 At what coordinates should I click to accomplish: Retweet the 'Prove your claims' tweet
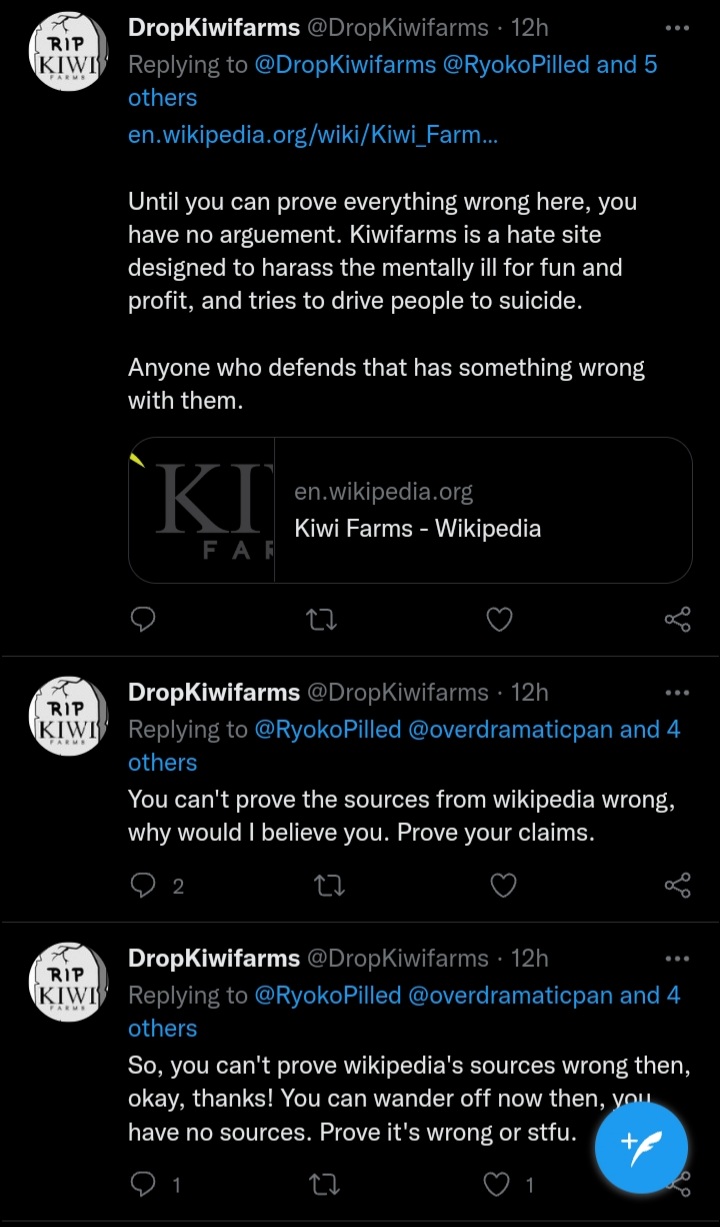[323, 885]
